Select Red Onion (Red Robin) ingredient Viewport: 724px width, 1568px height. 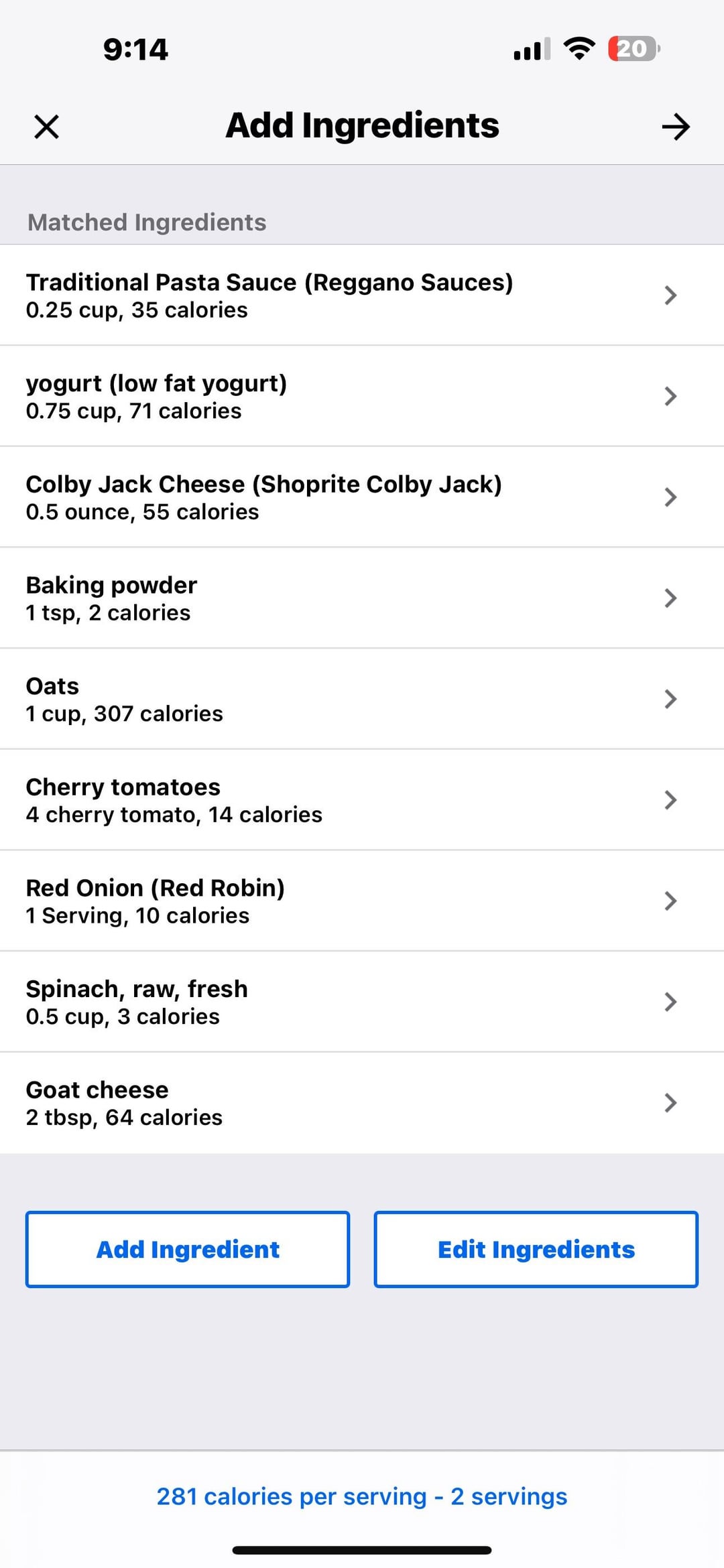362,901
